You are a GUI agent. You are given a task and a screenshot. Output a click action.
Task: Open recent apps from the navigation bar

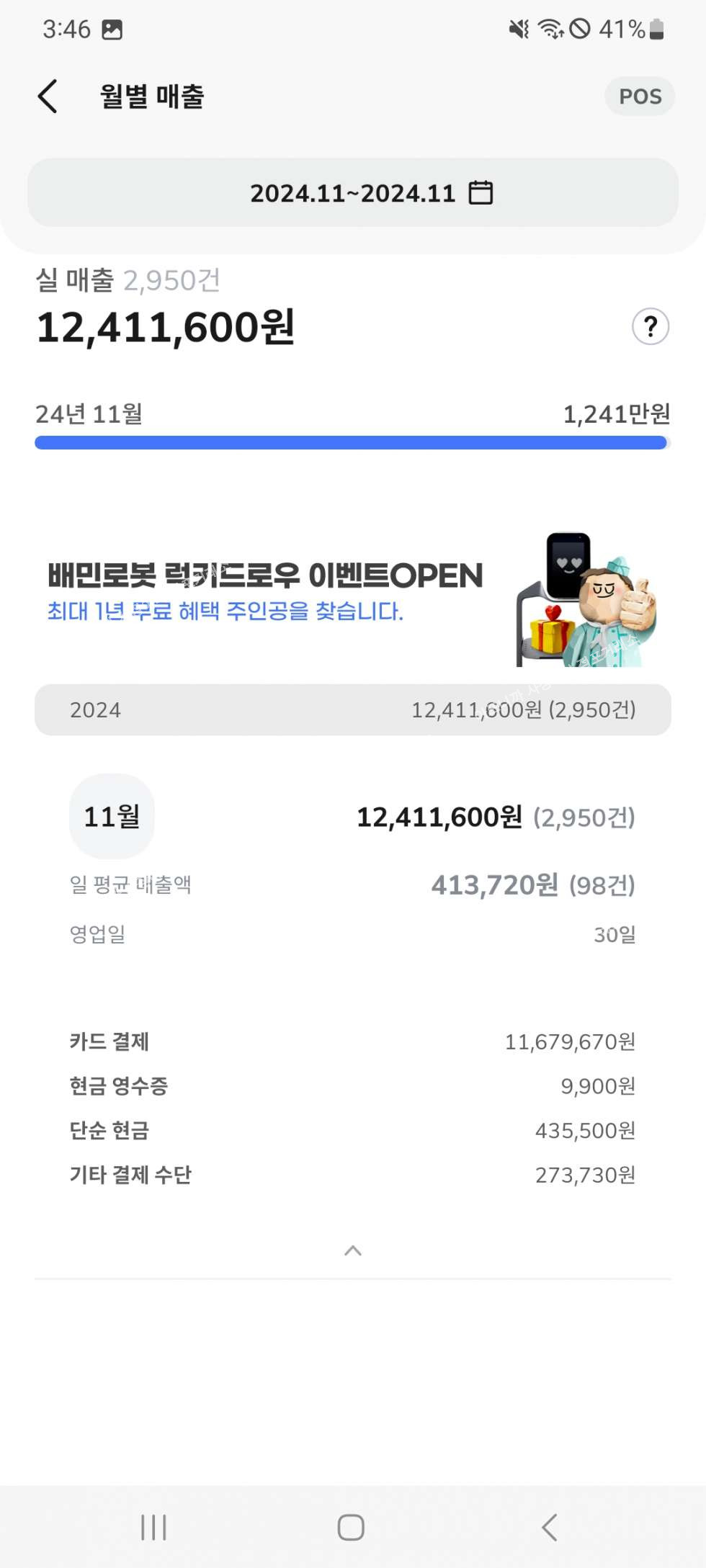pos(153,1527)
